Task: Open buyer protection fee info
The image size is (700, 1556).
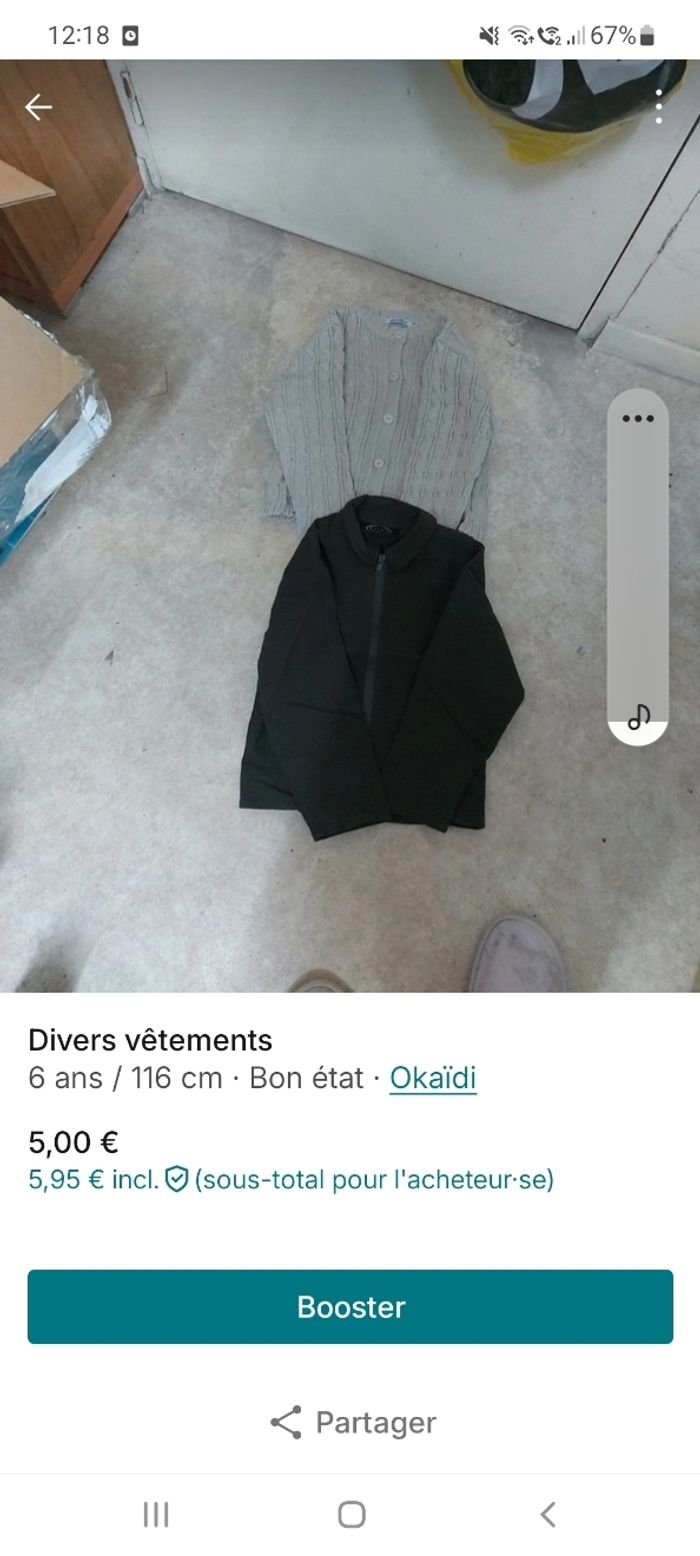Action: [177, 1179]
